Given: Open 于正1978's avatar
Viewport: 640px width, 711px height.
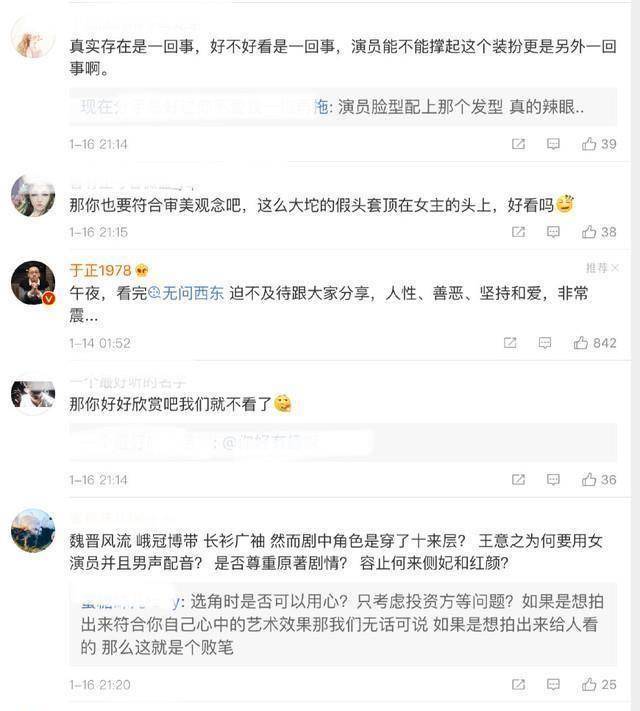Looking at the screenshot, I should (x=33, y=283).
